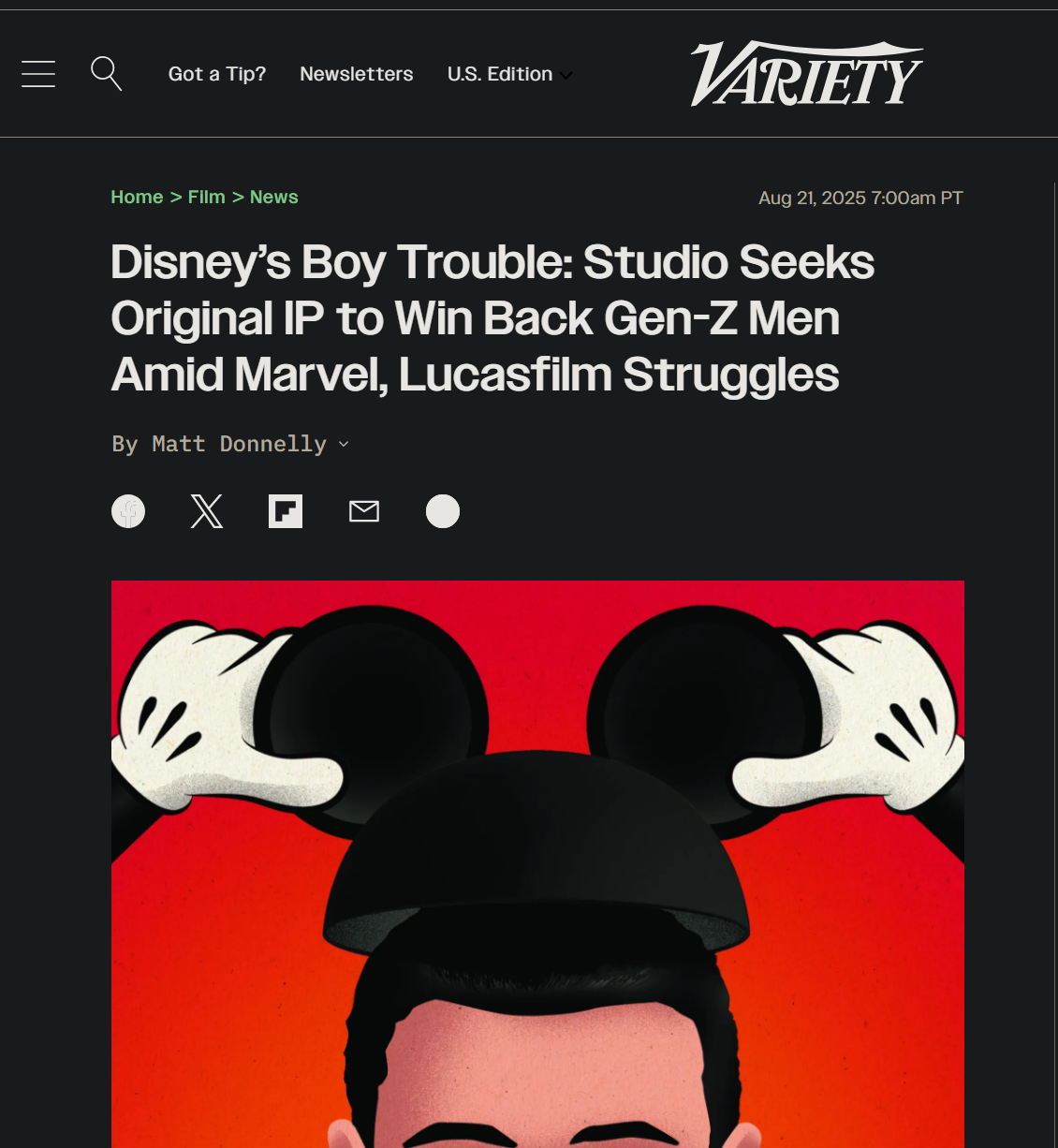The height and width of the screenshot is (1148, 1058).
Task: Open the Film breadcrumb section
Action: 206,197
